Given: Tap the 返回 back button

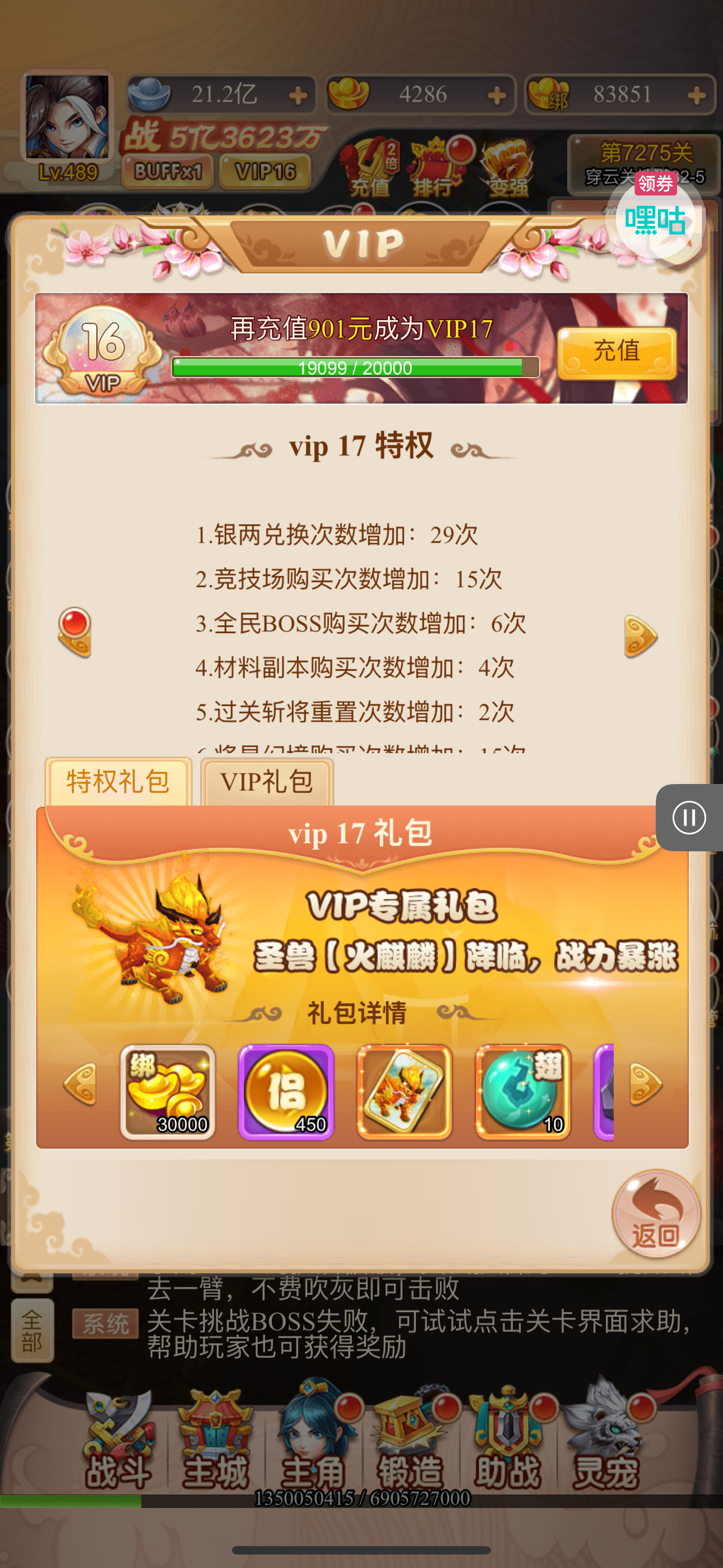Looking at the screenshot, I should (656, 1214).
